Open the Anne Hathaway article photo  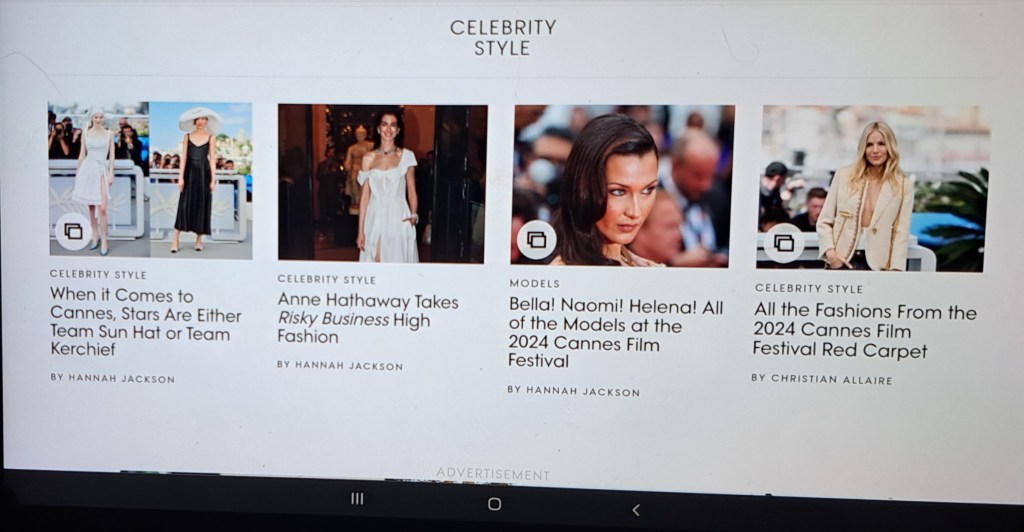(382, 183)
